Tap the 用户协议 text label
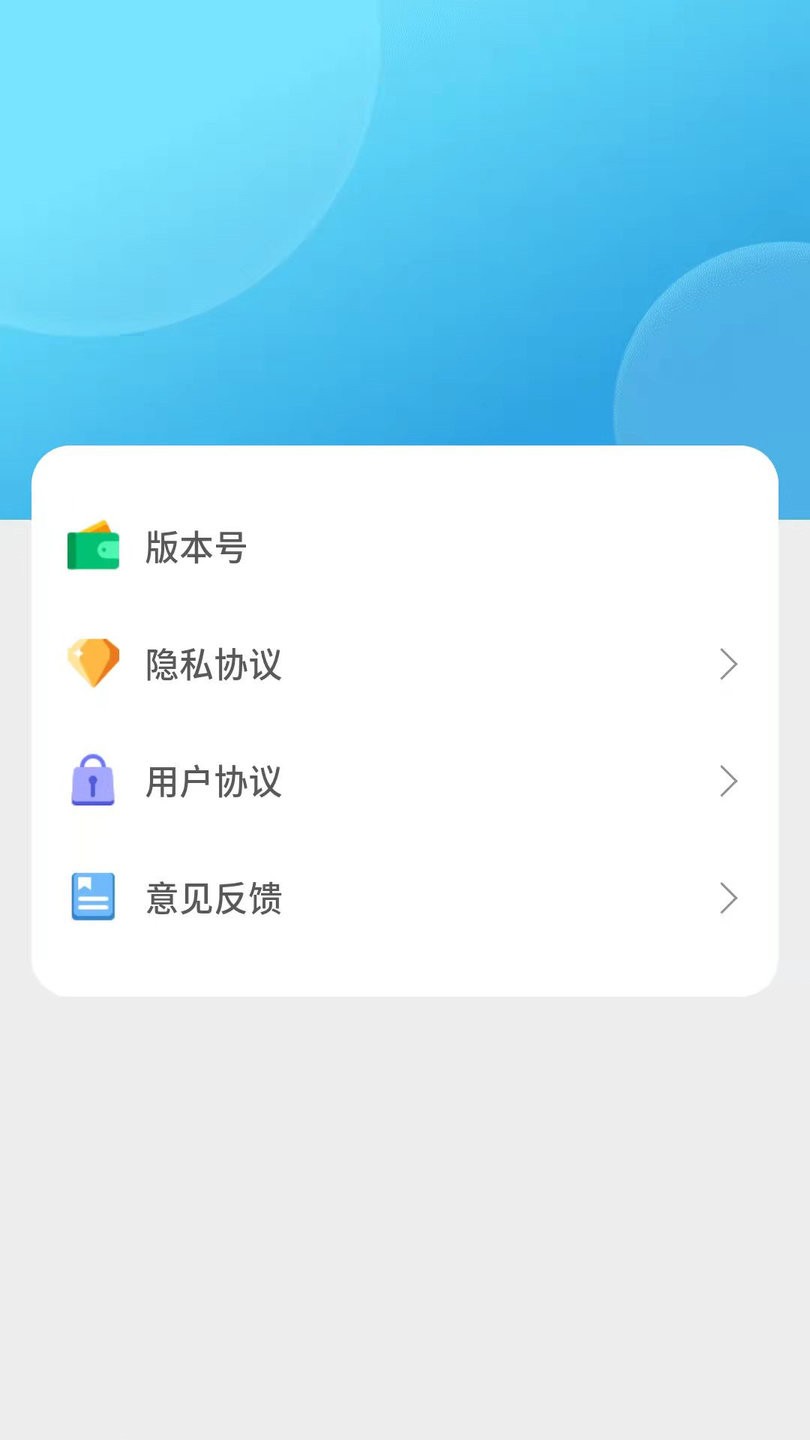810x1440 pixels. pyautogui.click(x=215, y=781)
